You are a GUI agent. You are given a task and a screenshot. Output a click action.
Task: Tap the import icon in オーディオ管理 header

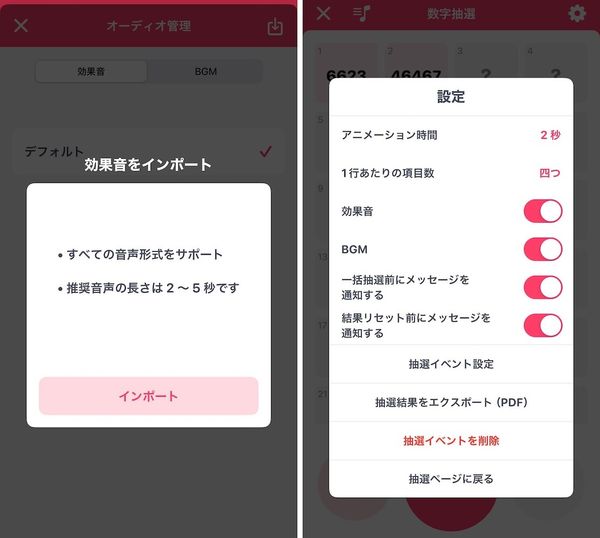pos(275,26)
